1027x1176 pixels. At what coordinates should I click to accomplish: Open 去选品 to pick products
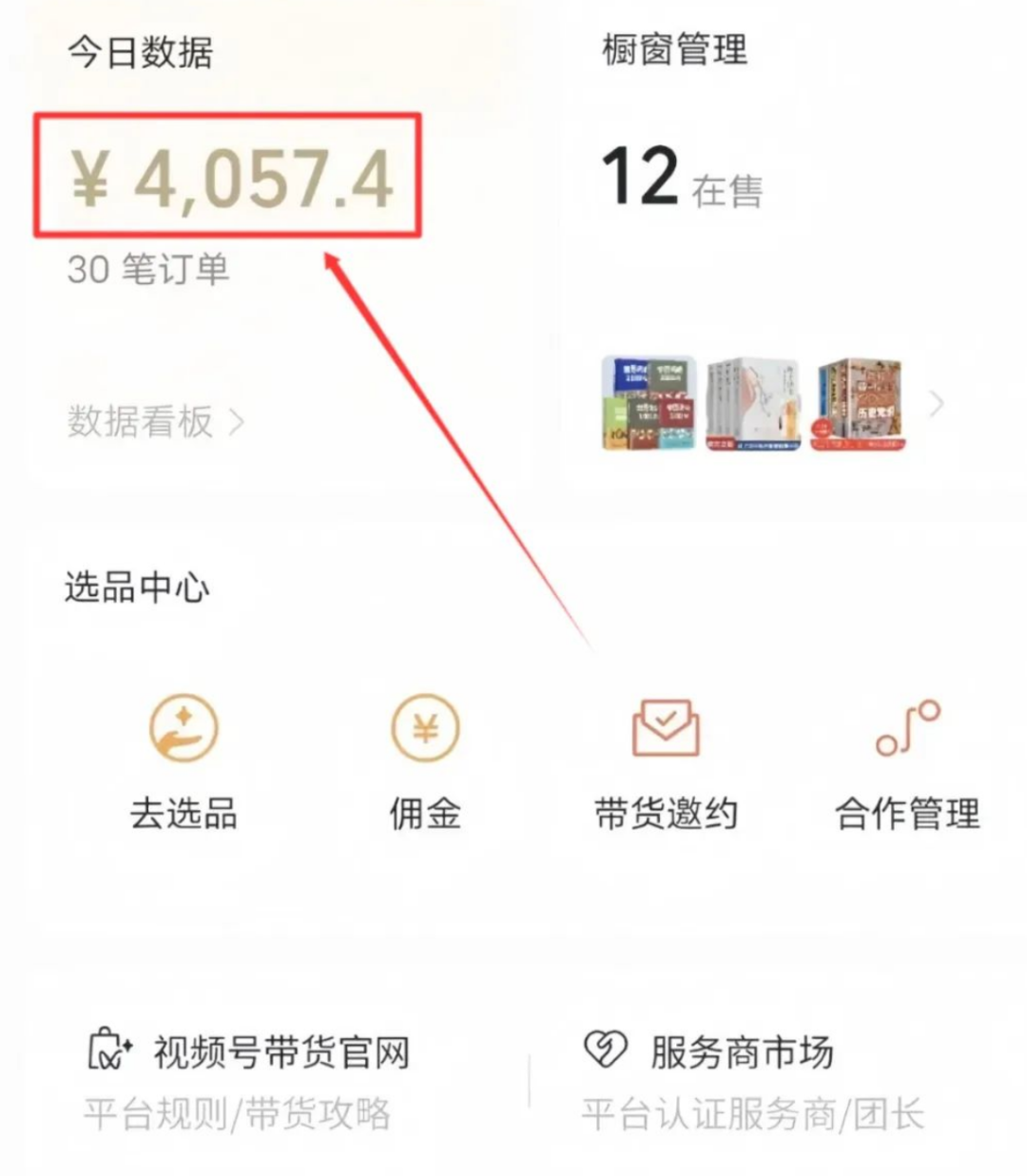pyautogui.click(x=184, y=761)
